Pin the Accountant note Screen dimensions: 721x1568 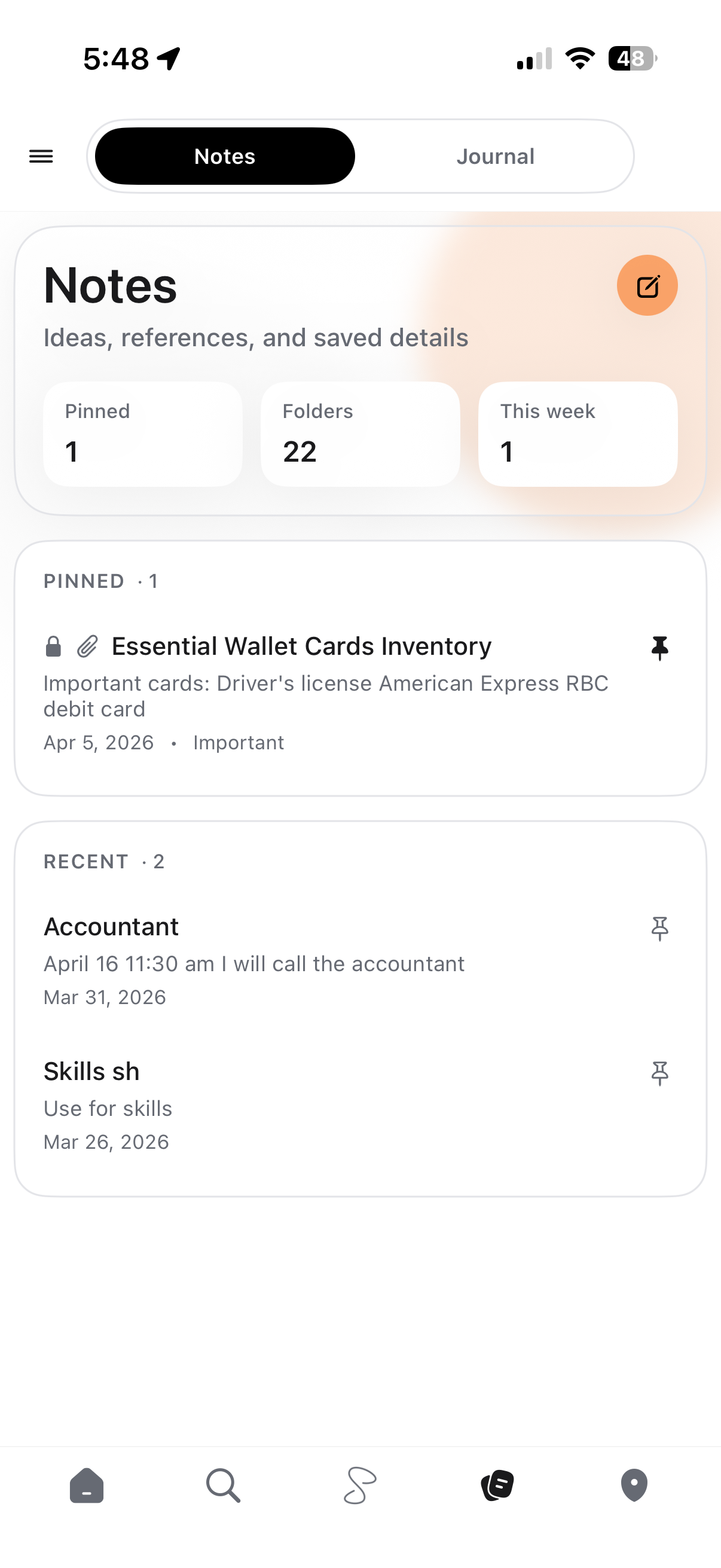(x=659, y=929)
